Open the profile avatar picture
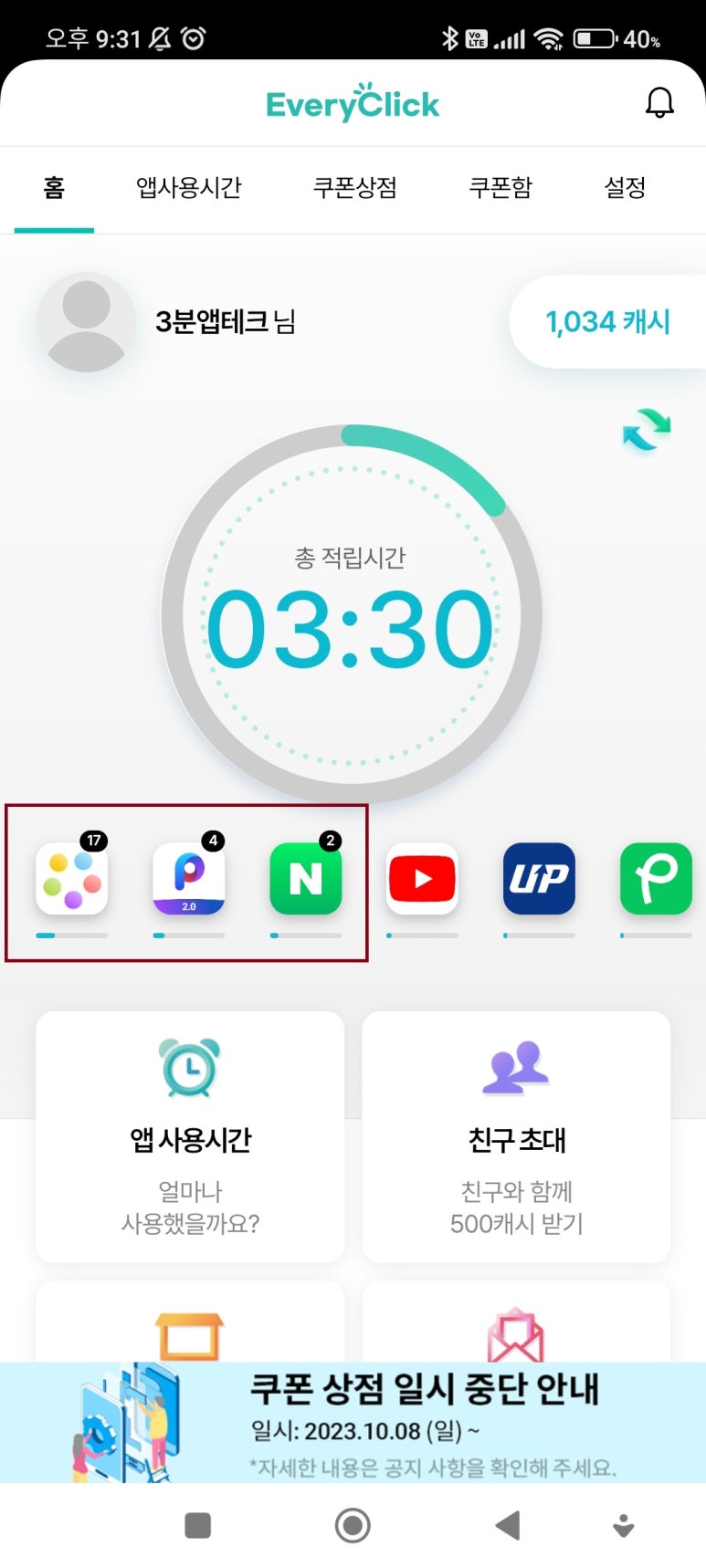706x1568 pixels. click(x=86, y=322)
